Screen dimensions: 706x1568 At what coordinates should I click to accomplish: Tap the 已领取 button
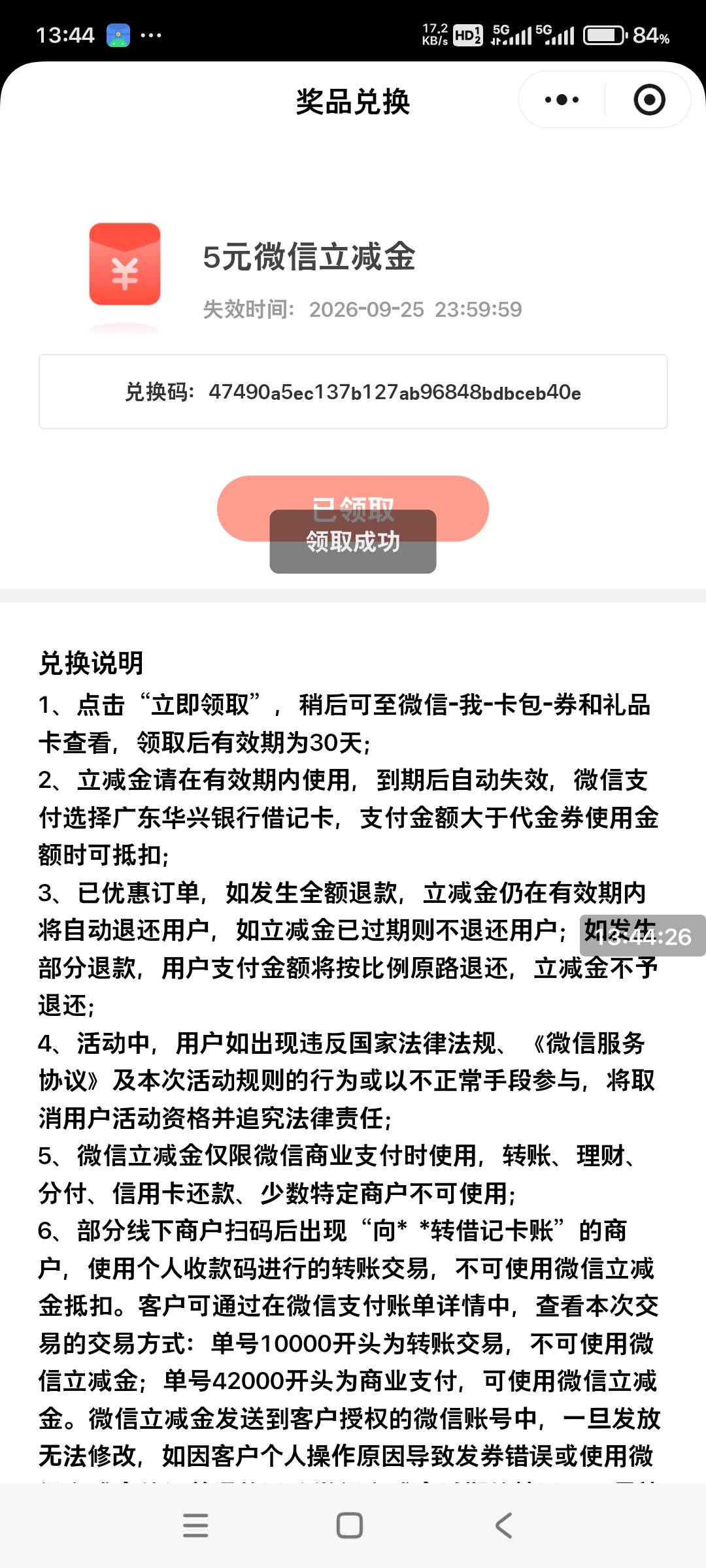(353, 508)
